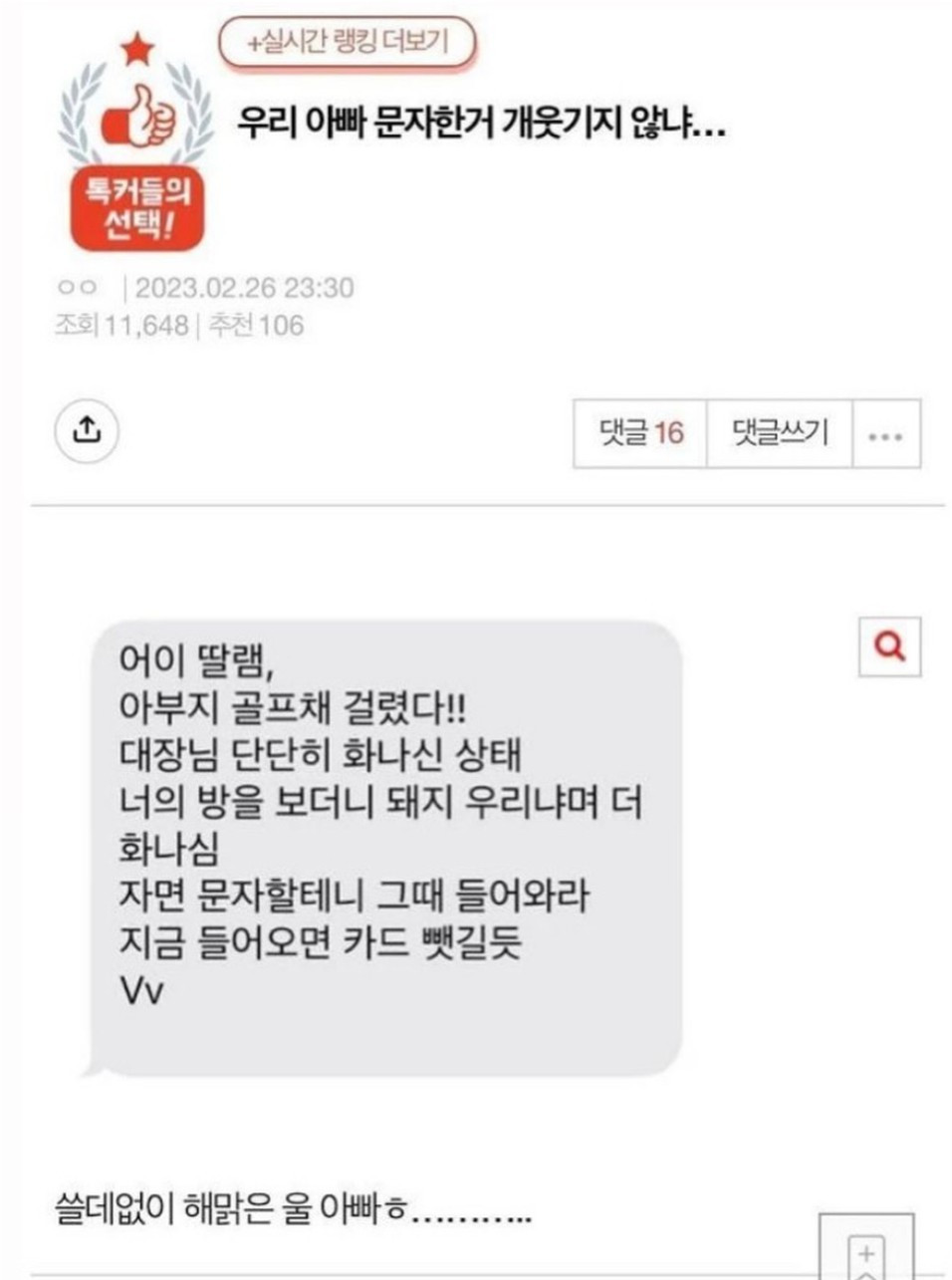Screen dimensions: 952x1280
Task: Share this post
Action: (87, 431)
